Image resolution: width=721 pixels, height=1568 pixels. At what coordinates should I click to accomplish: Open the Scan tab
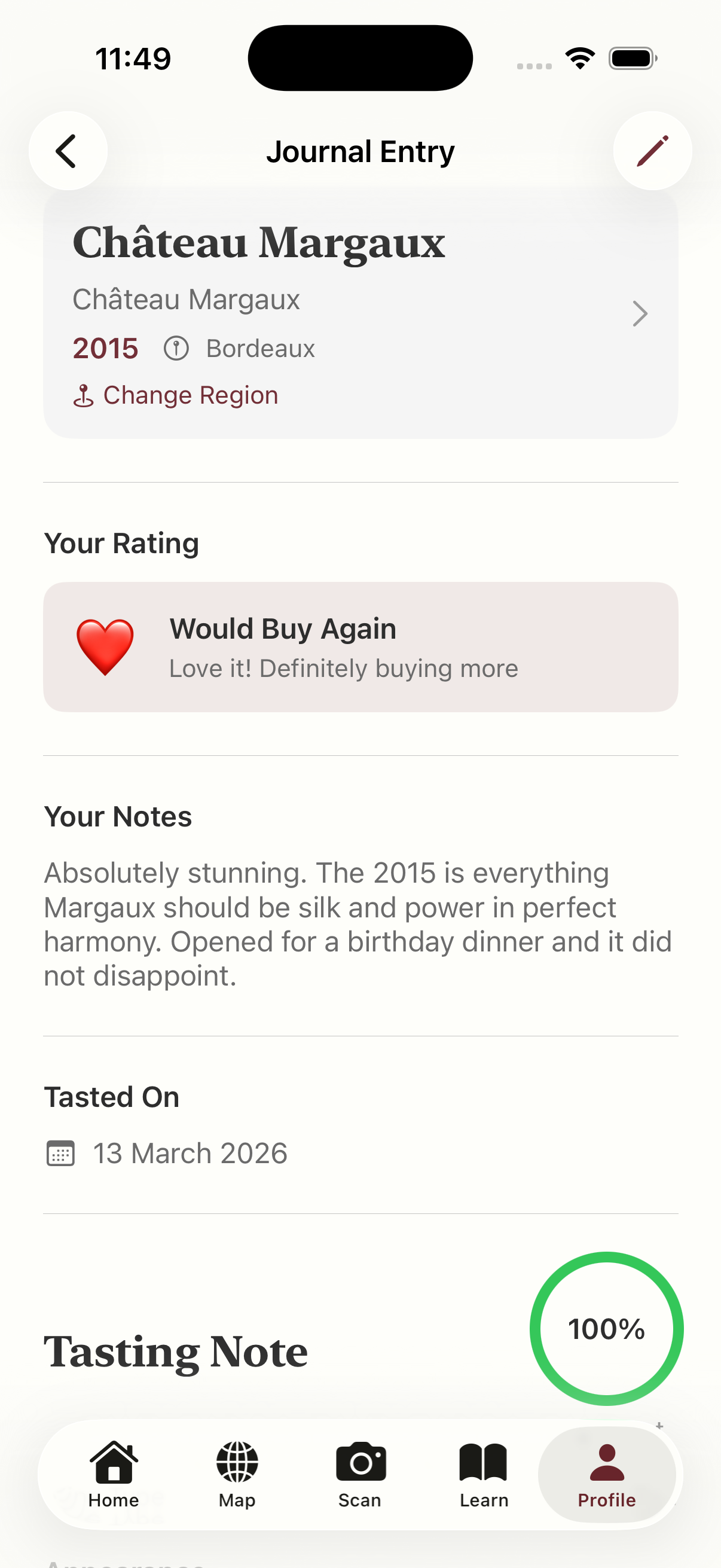pos(360,1473)
